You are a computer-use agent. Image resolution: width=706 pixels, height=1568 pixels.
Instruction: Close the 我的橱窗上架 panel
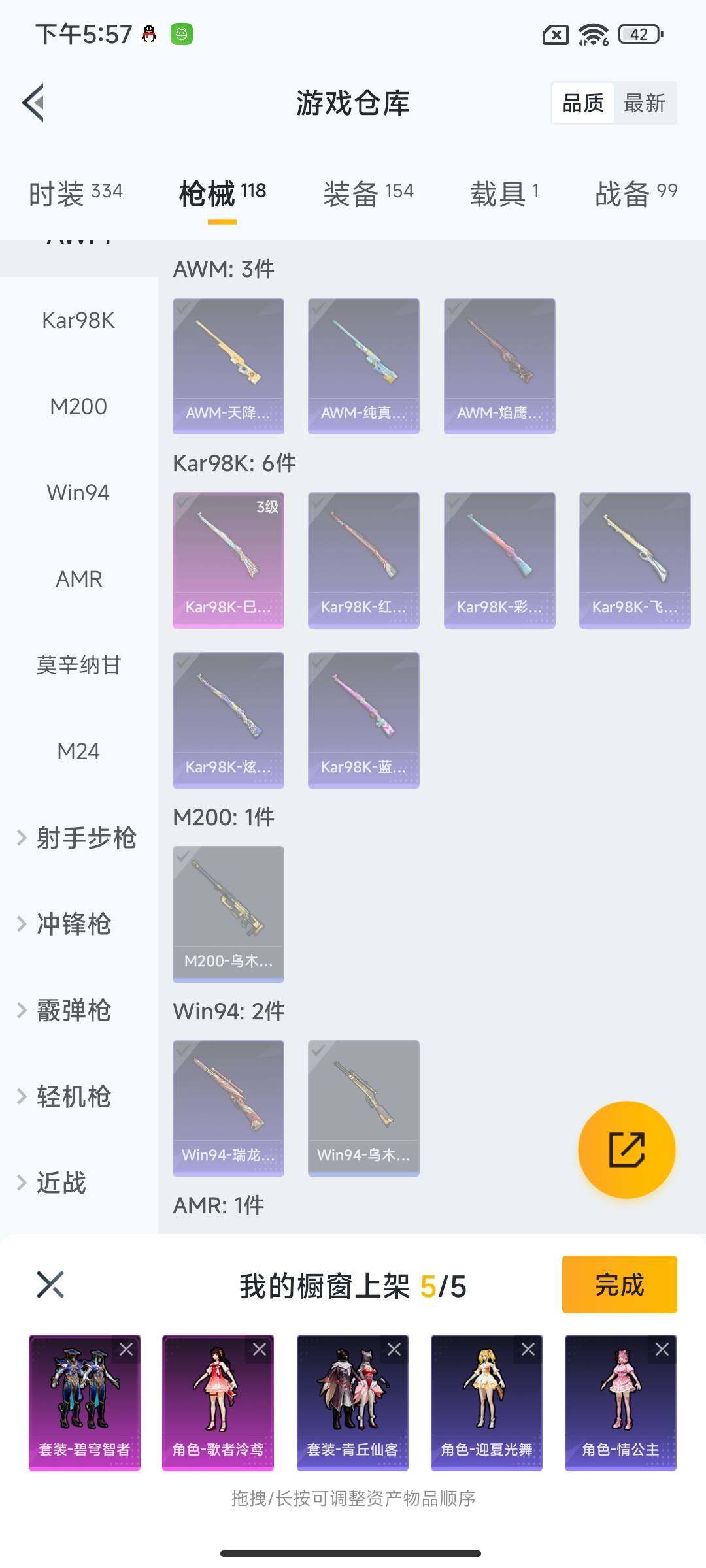tap(48, 1284)
